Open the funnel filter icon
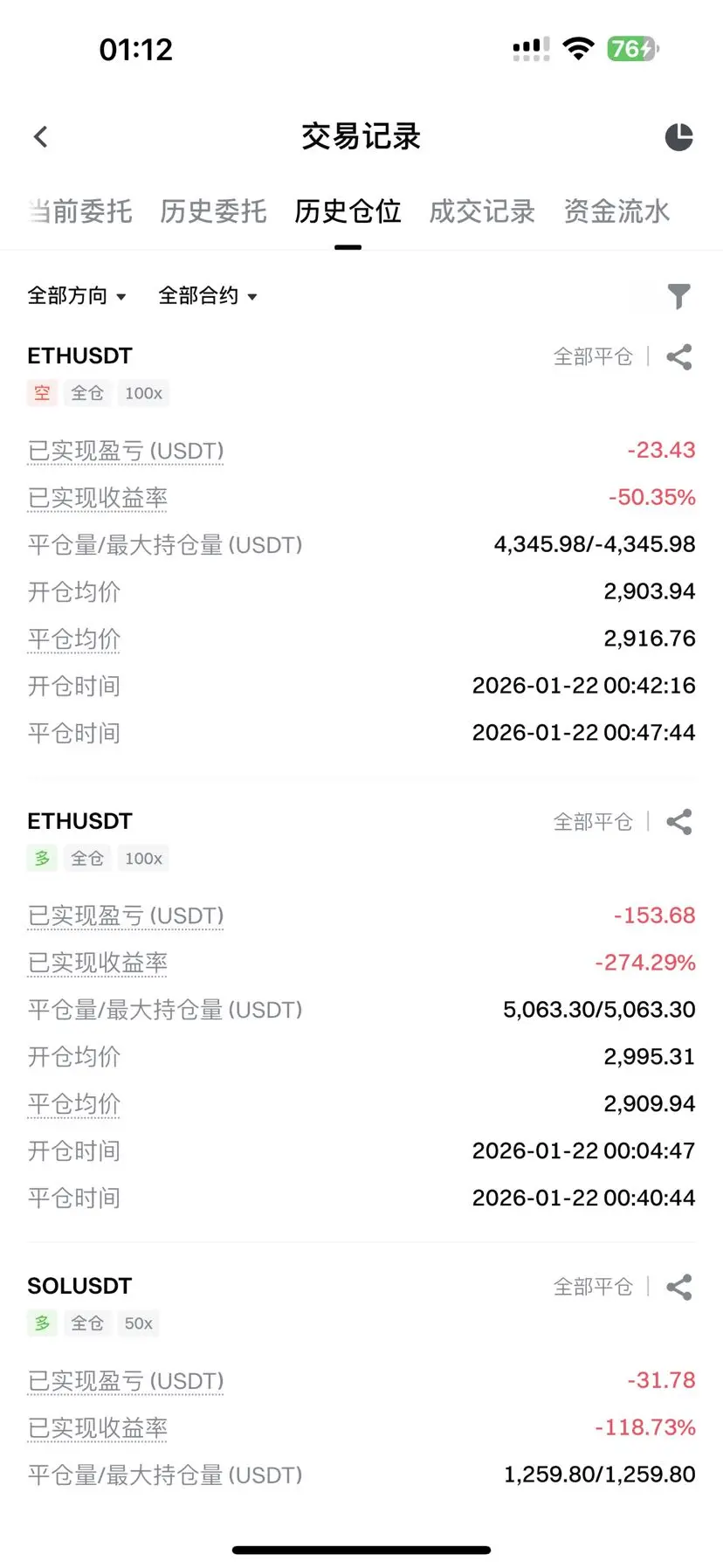723x1568 pixels. pos(678,296)
